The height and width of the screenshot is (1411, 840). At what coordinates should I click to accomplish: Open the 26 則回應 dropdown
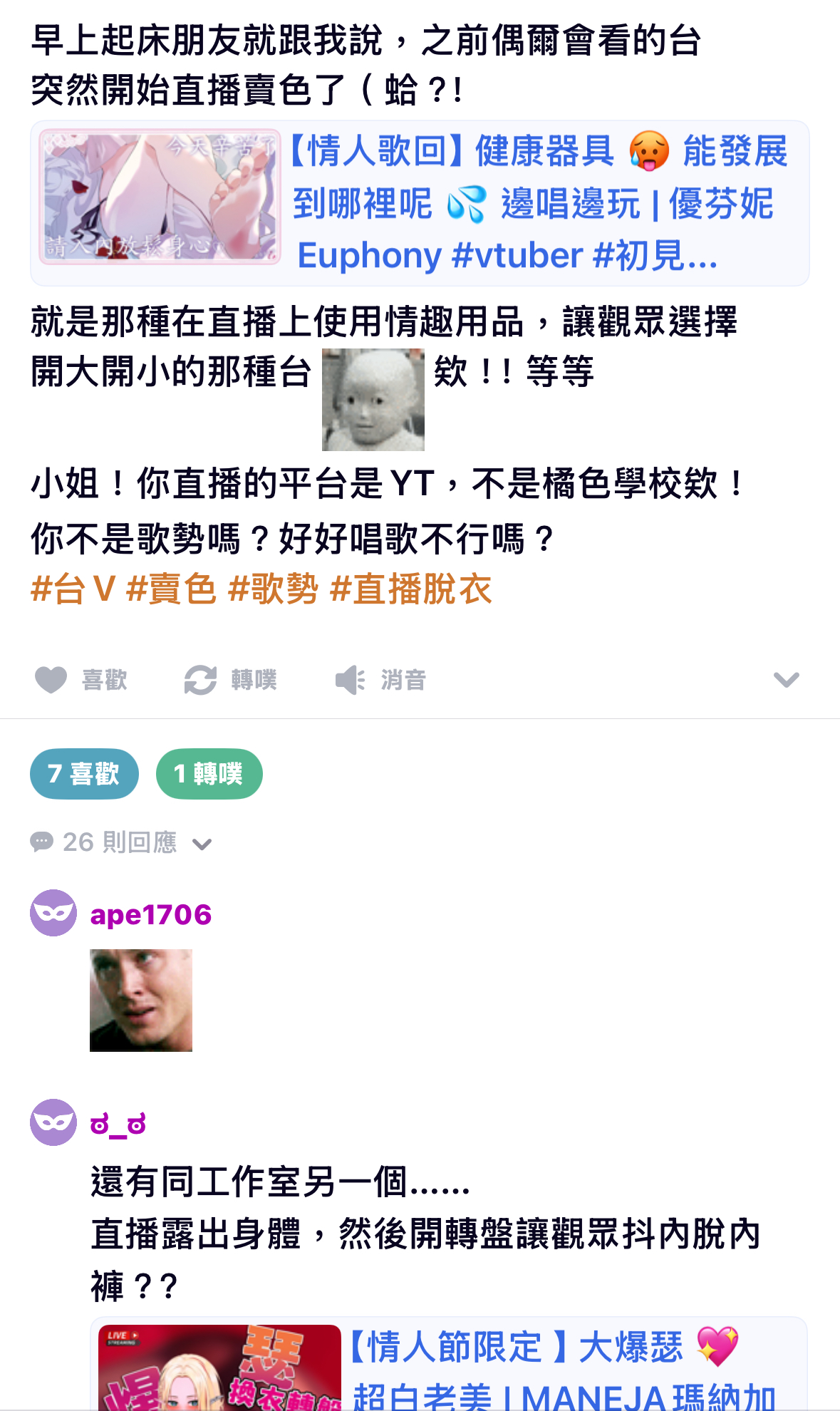[121, 842]
